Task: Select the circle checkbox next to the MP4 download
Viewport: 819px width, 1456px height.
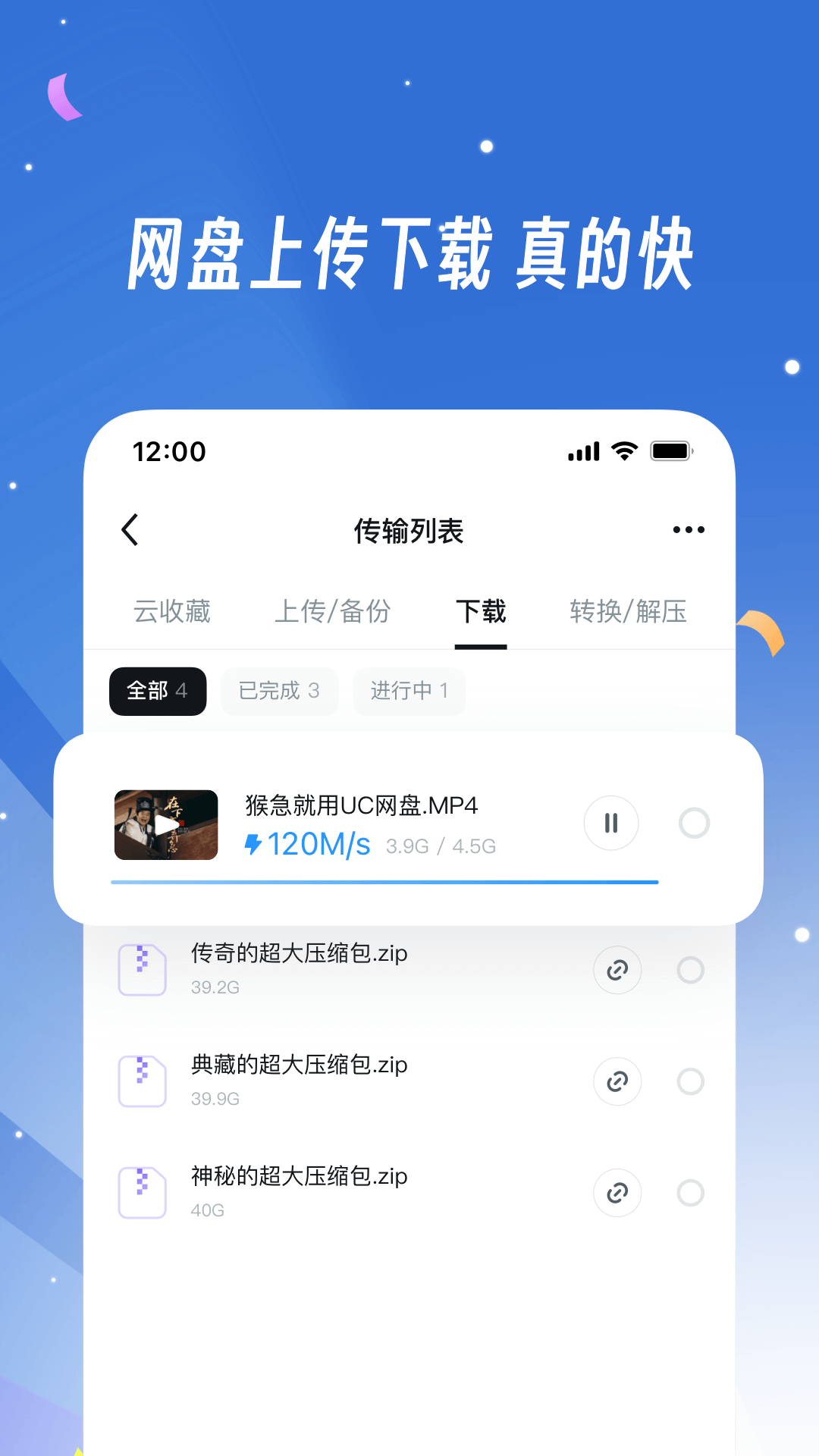Action: coord(695,823)
